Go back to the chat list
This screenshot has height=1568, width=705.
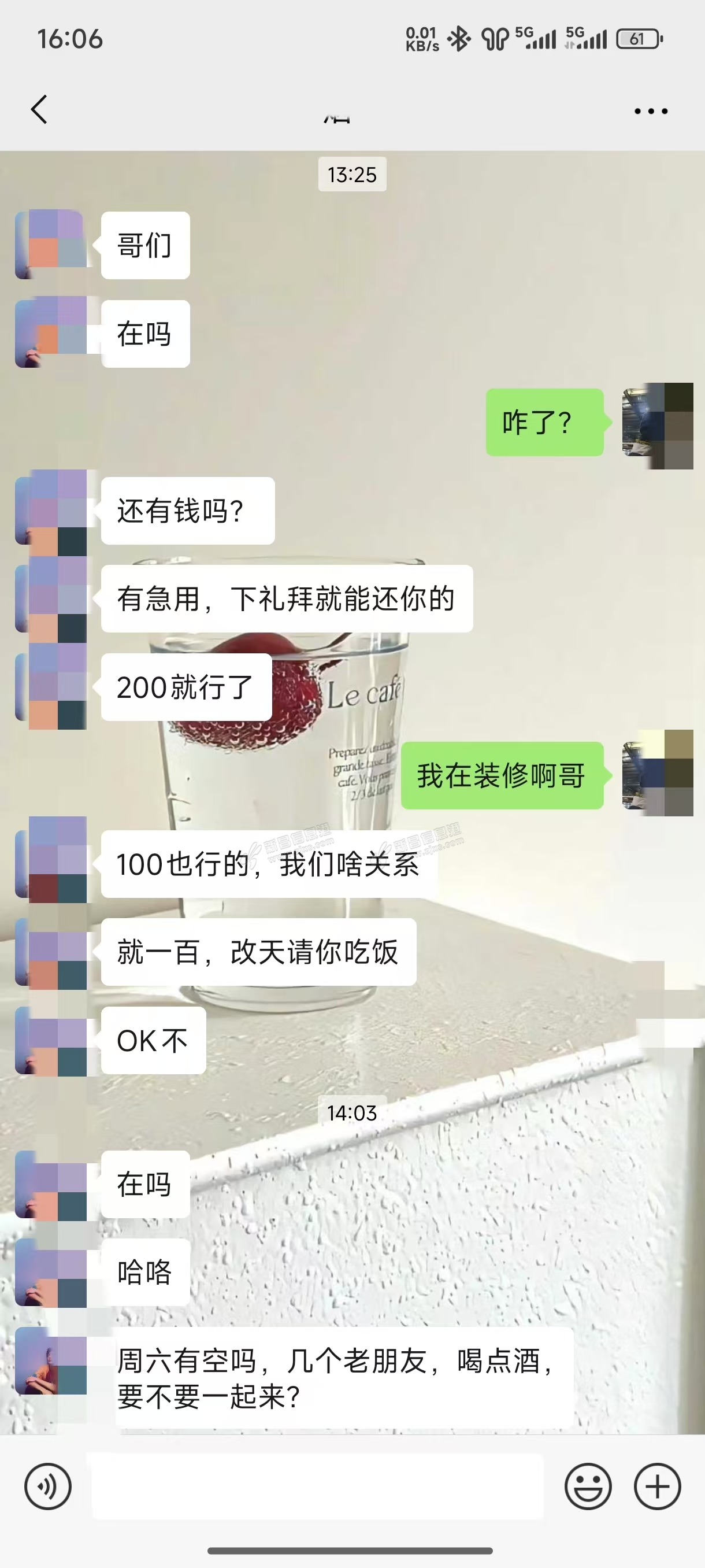pyautogui.click(x=39, y=110)
